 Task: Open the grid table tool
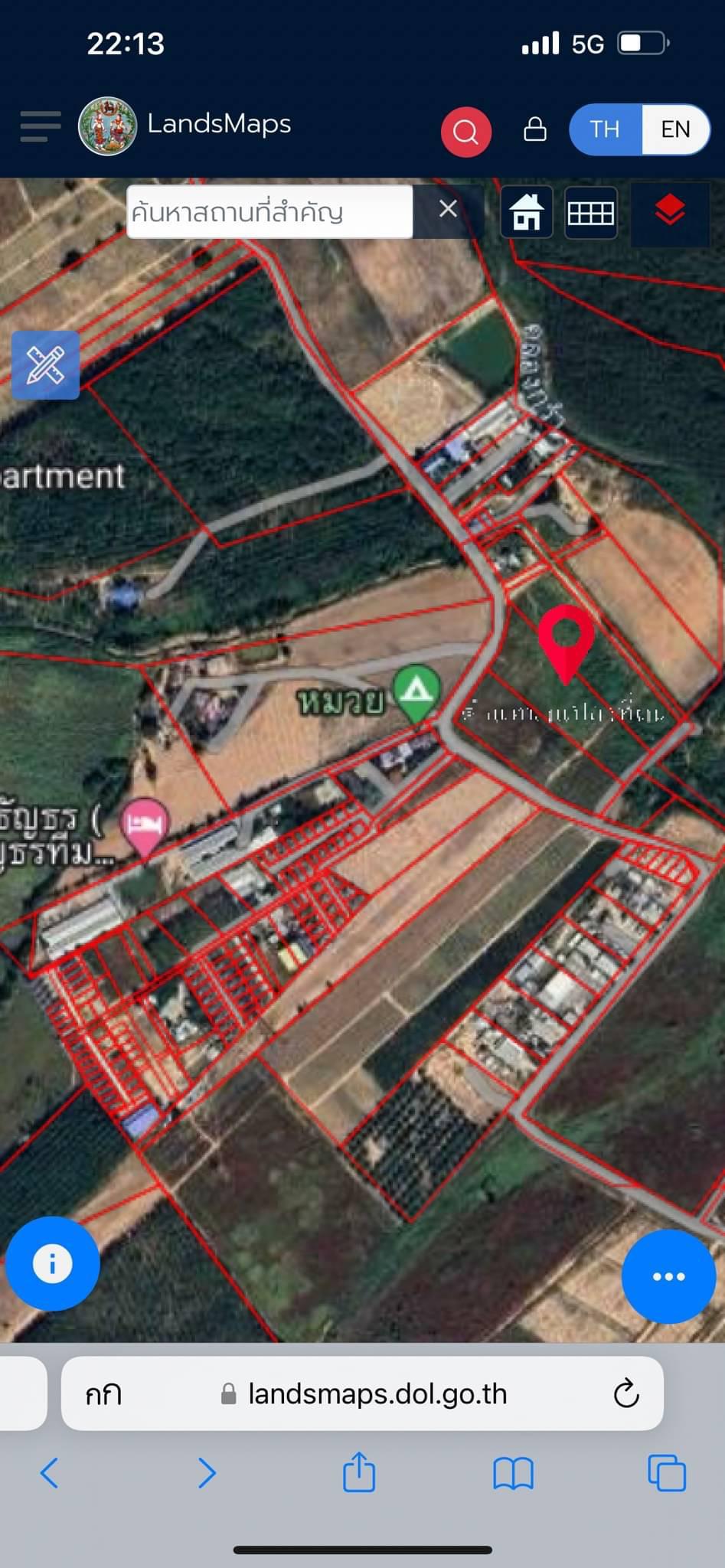tap(590, 212)
